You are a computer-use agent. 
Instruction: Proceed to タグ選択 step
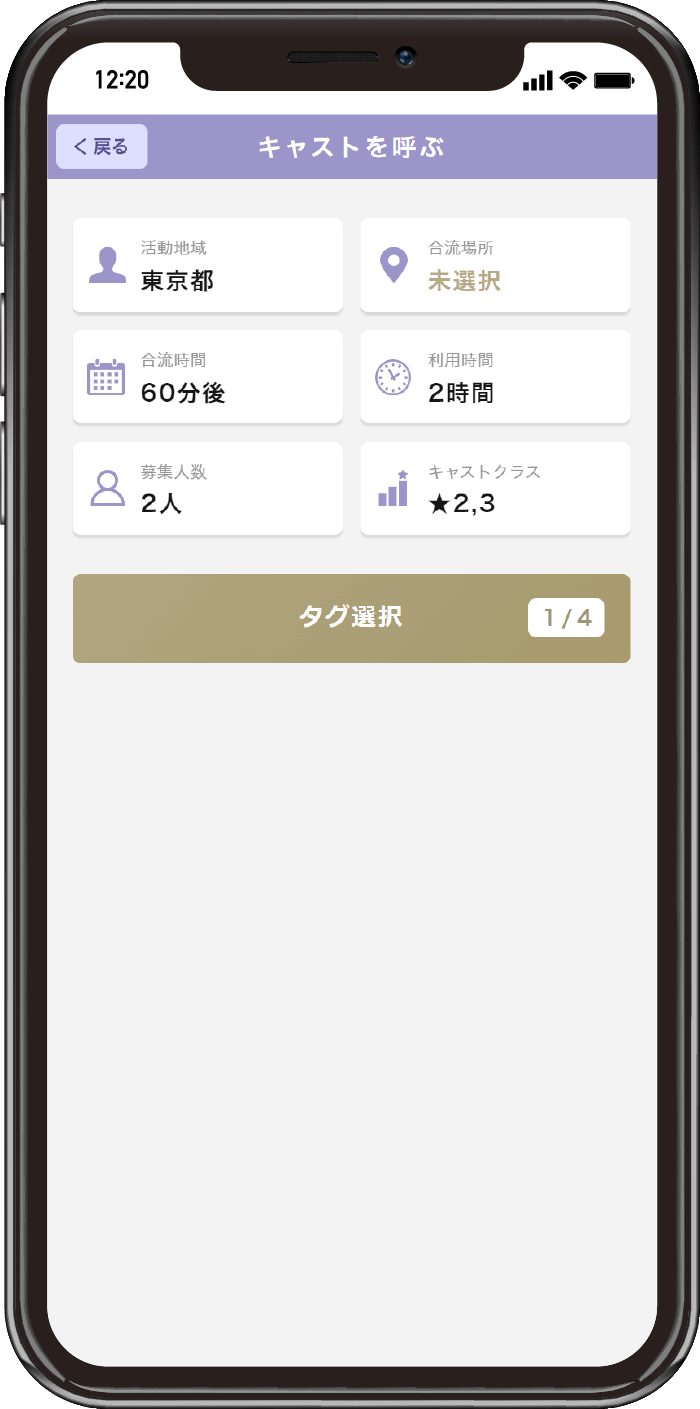351,618
